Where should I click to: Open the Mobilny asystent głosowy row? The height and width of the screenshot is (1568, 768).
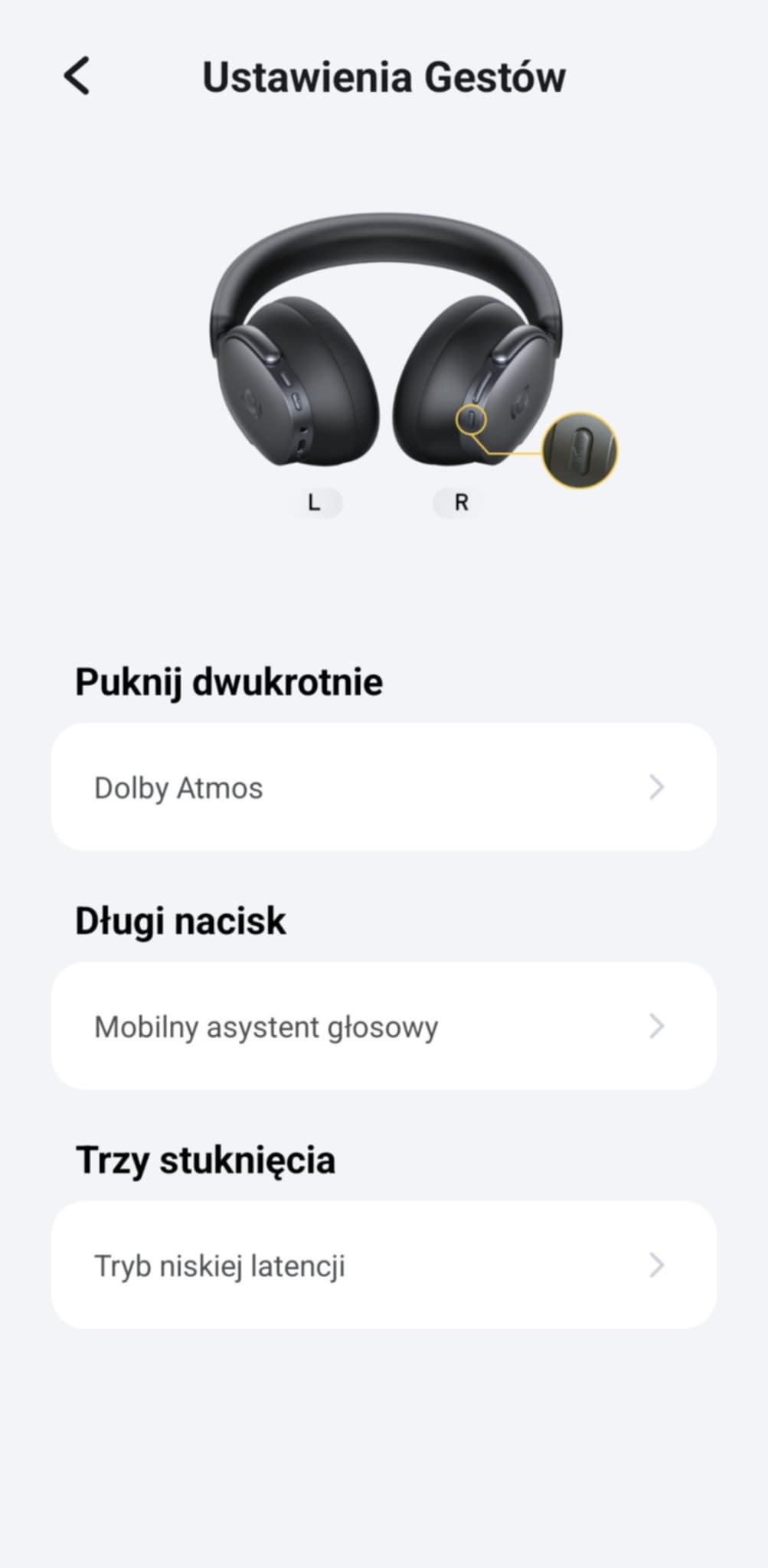[x=384, y=1026]
